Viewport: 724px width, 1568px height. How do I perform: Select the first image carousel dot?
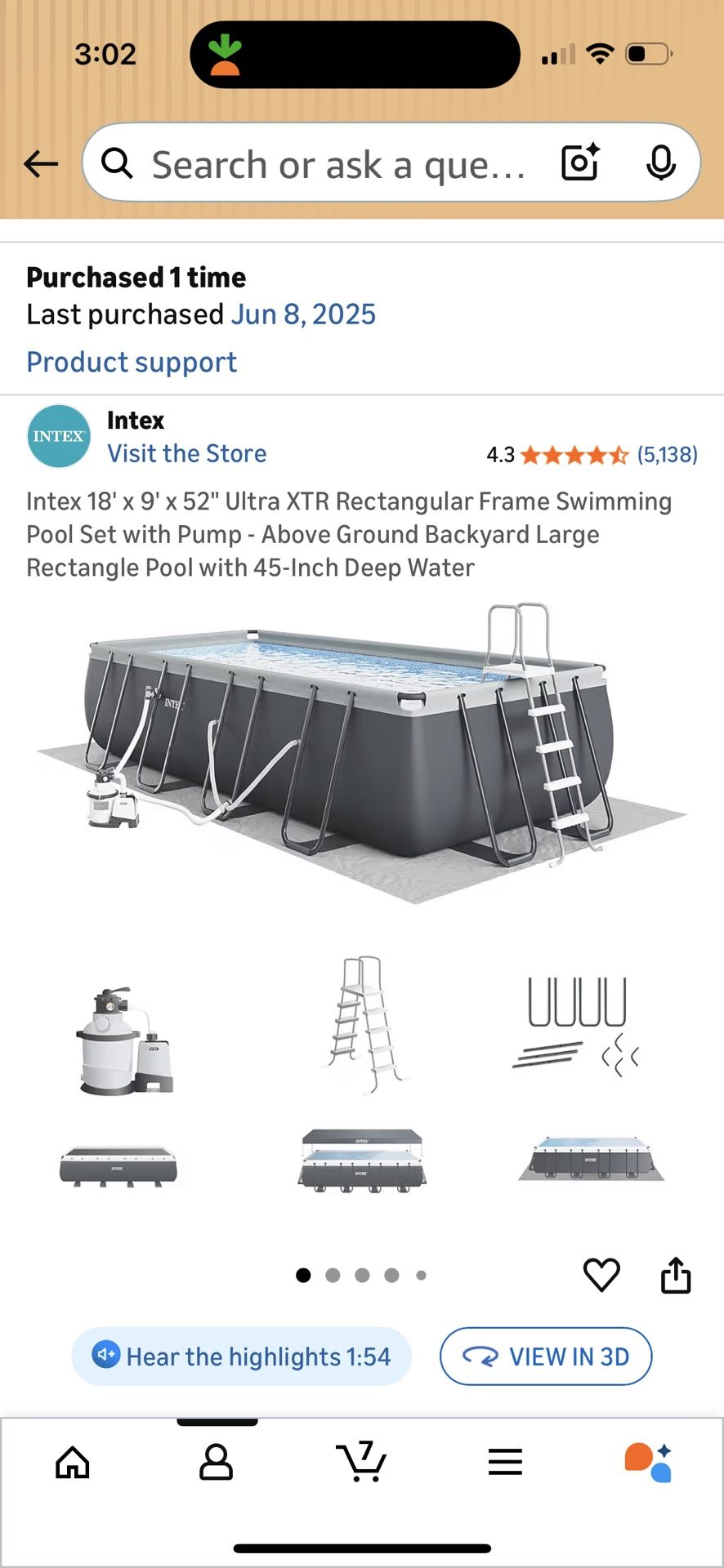tap(303, 1276)
